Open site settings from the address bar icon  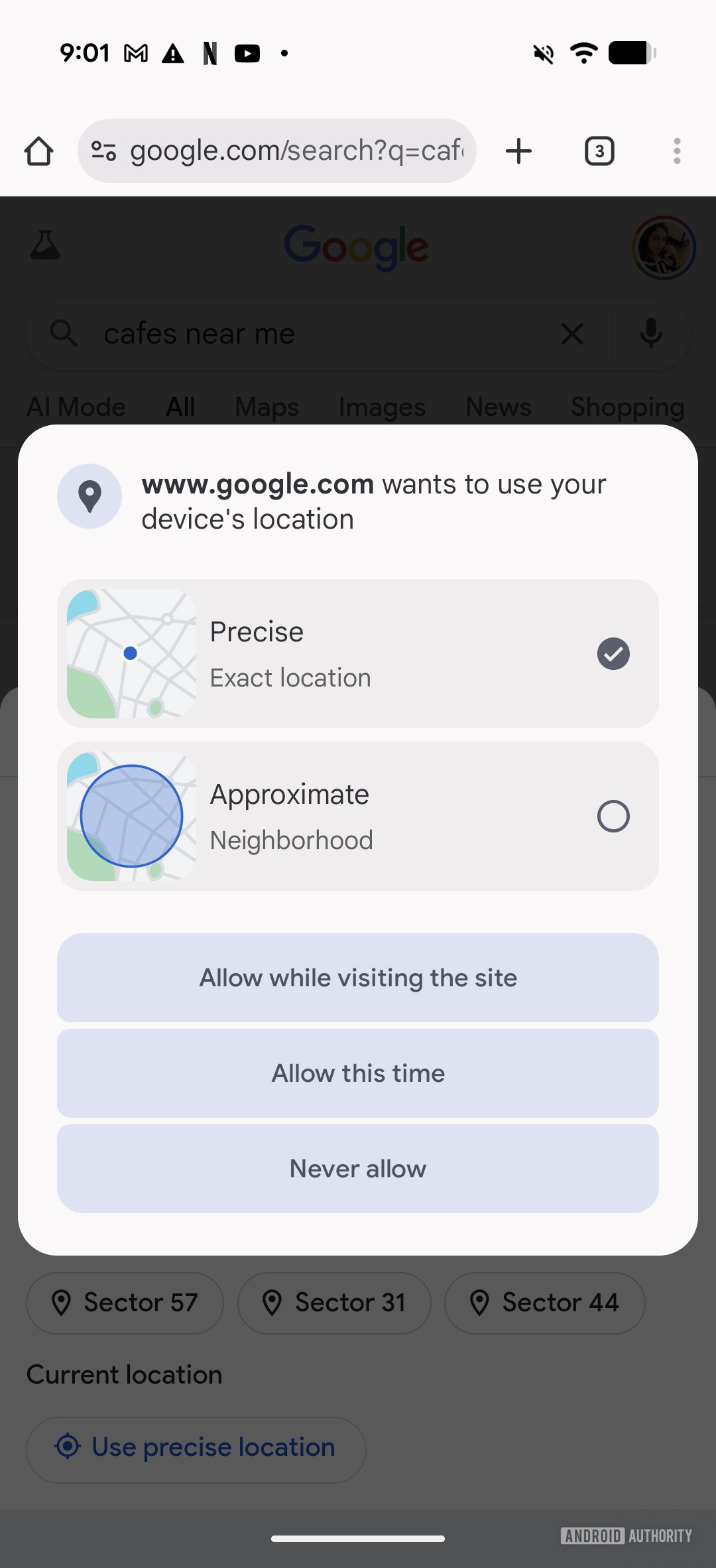[104, 151]
